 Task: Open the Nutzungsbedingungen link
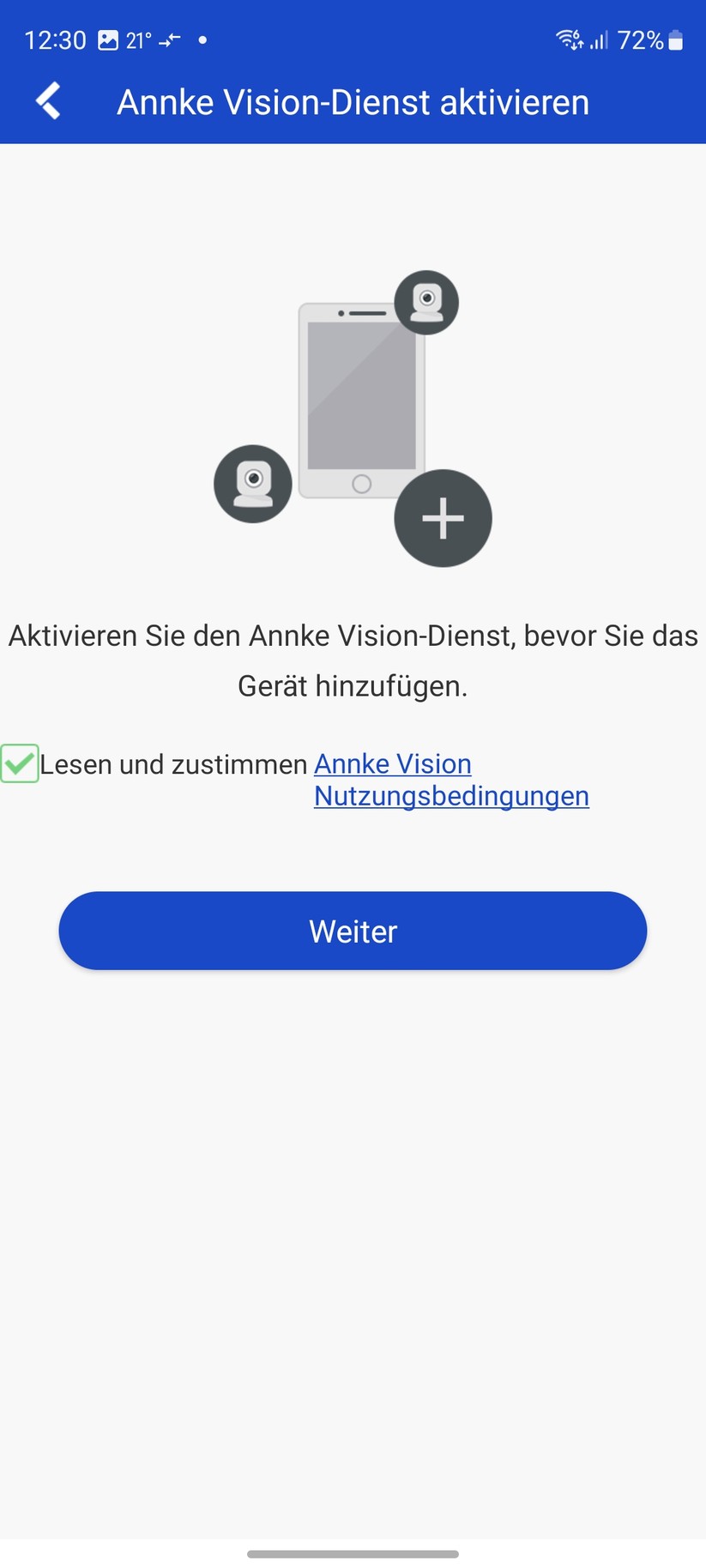(451, 796)
